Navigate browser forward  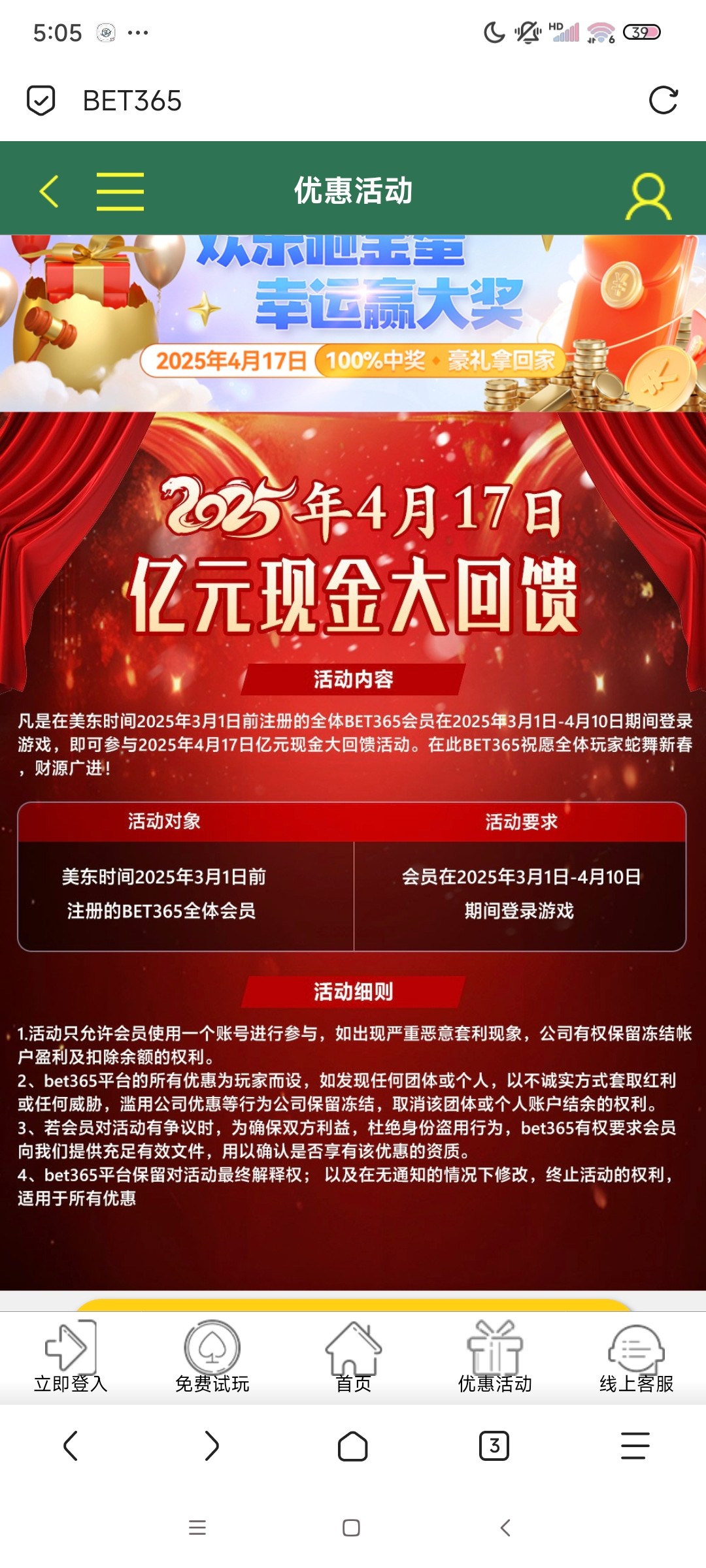point(212,1446)
